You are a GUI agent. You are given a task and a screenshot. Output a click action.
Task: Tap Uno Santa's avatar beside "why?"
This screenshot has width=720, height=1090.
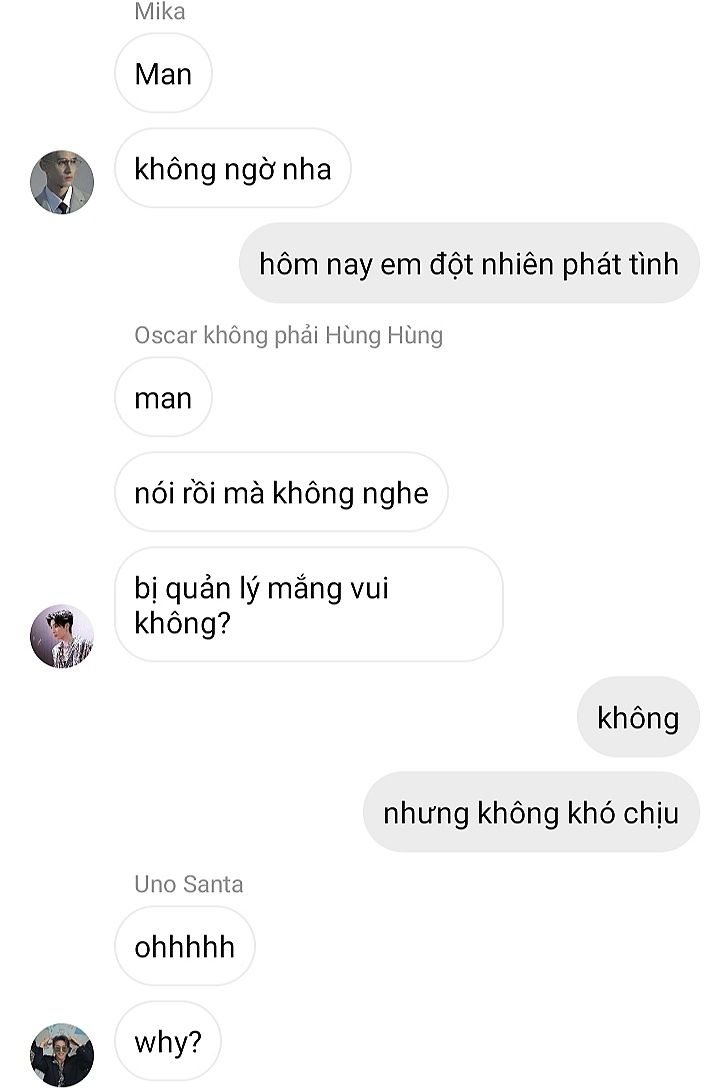tap(62, 1054)
